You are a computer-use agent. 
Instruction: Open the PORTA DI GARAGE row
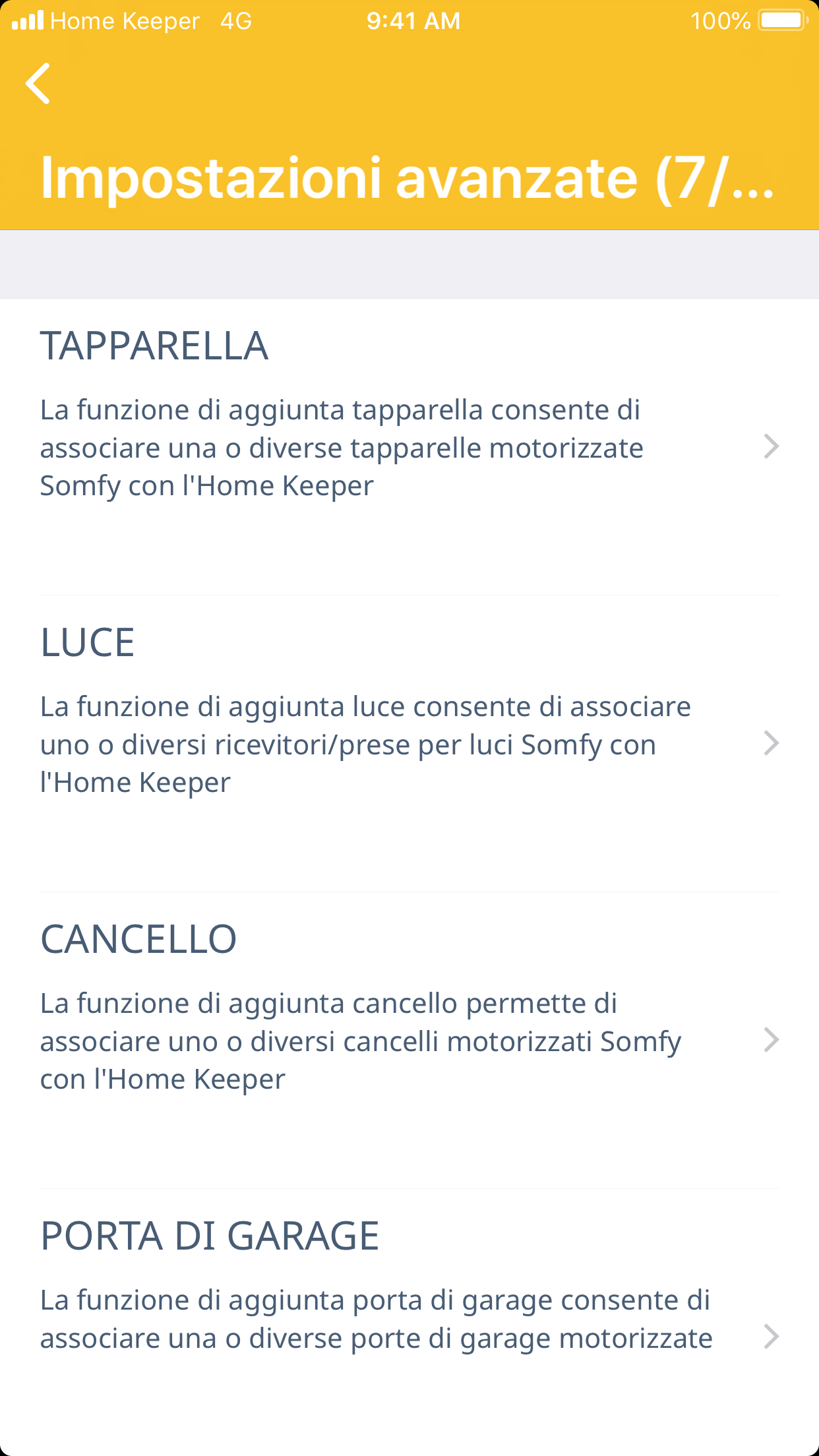click(409, 1319)
